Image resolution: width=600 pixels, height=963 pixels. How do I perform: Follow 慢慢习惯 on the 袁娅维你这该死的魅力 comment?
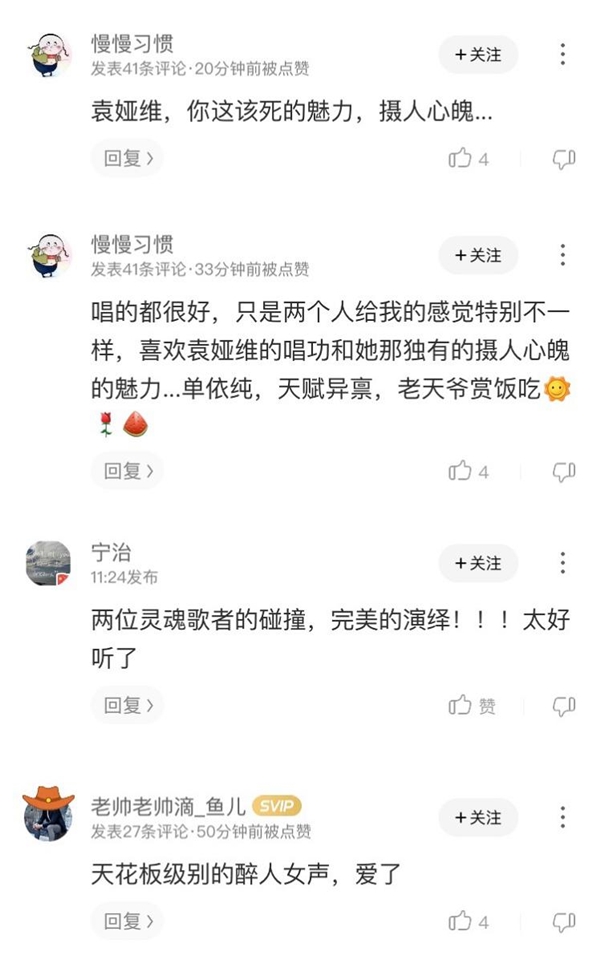click(x=478, y=55)
